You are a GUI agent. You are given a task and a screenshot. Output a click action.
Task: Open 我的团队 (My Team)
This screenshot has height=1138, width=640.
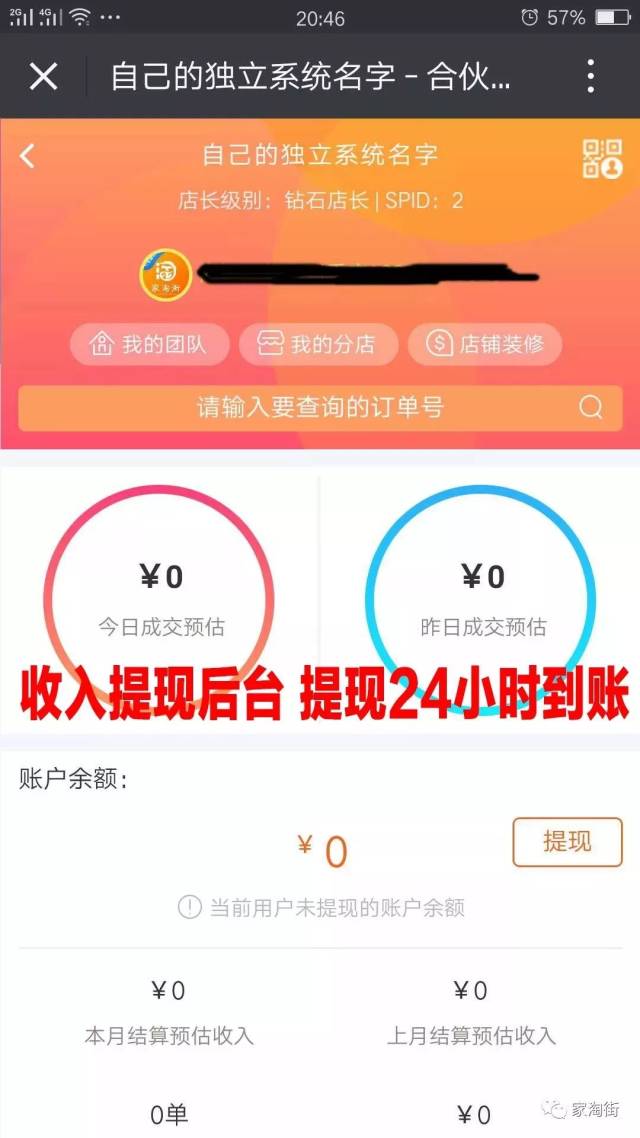(149, 345)
